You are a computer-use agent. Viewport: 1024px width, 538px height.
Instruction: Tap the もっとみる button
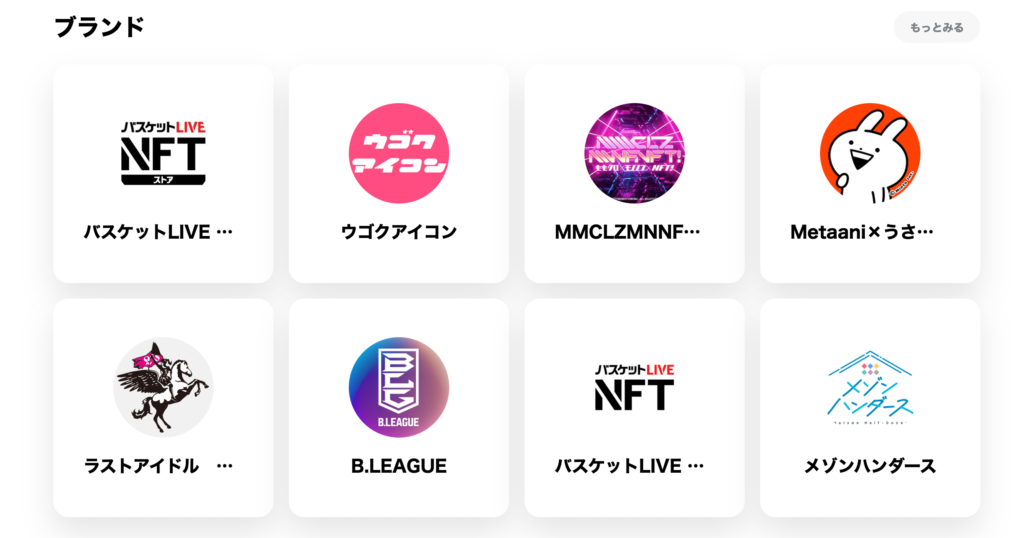(936, 27)
